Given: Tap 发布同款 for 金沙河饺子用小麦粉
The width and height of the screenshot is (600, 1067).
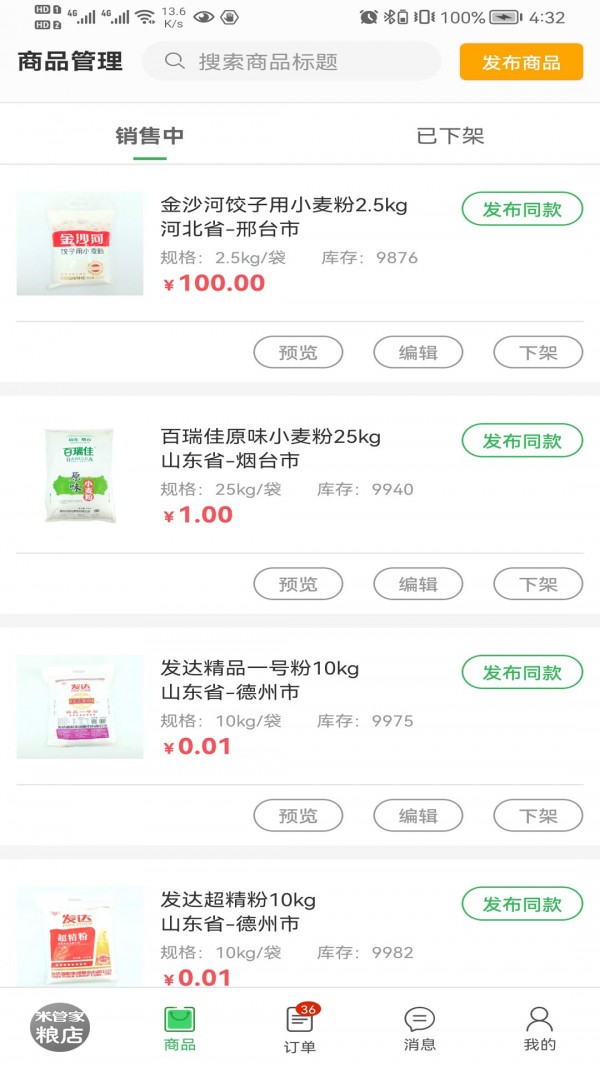Looking at the screenshot, I should 522,209.
